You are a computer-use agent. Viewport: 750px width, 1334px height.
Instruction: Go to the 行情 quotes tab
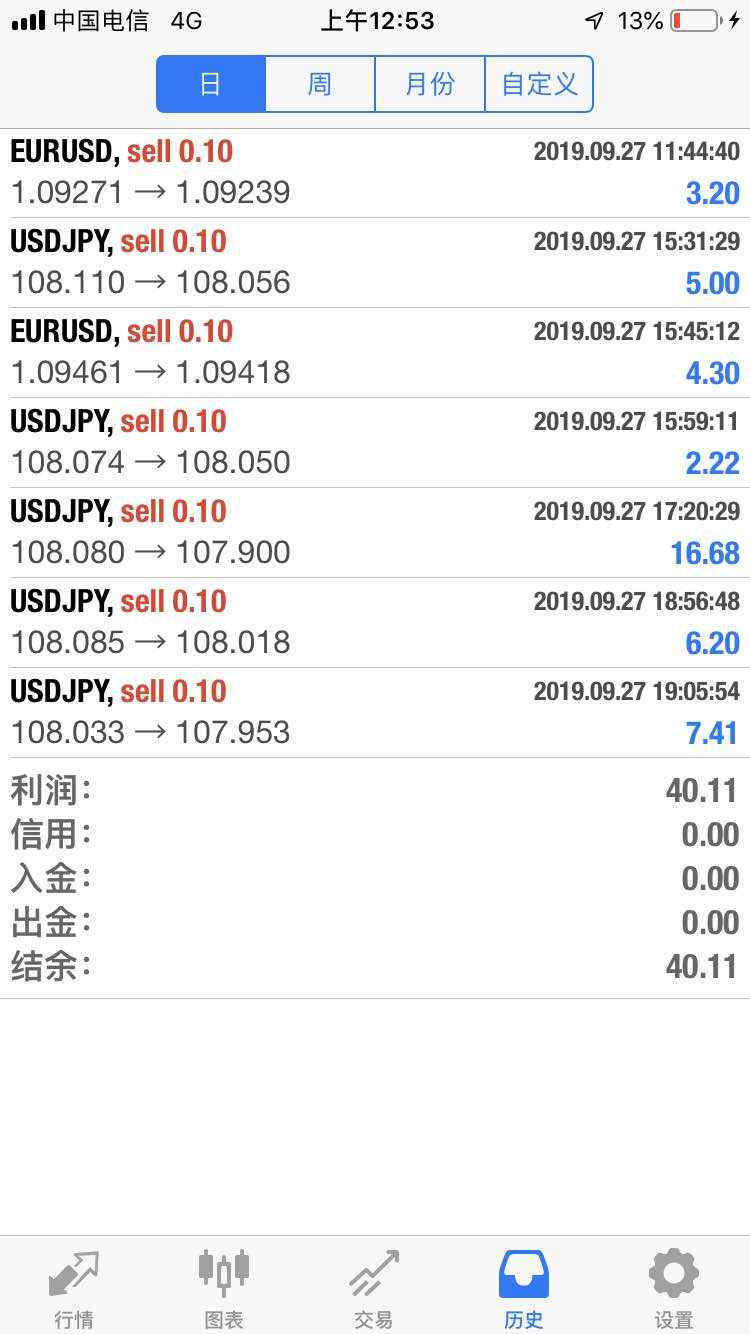74,1288
